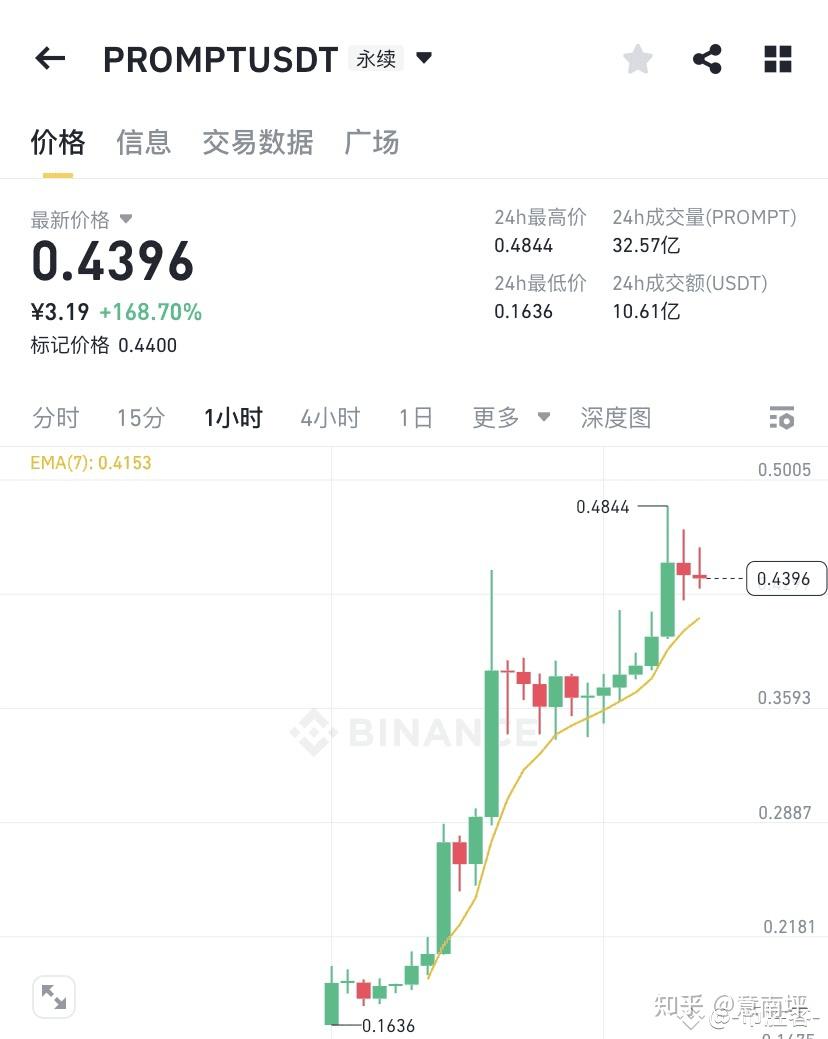Viewport: 828px width, 1039px height.
Task: Open the PROMPTUSDT pair selector dropdown
Action: click(424, 58)
